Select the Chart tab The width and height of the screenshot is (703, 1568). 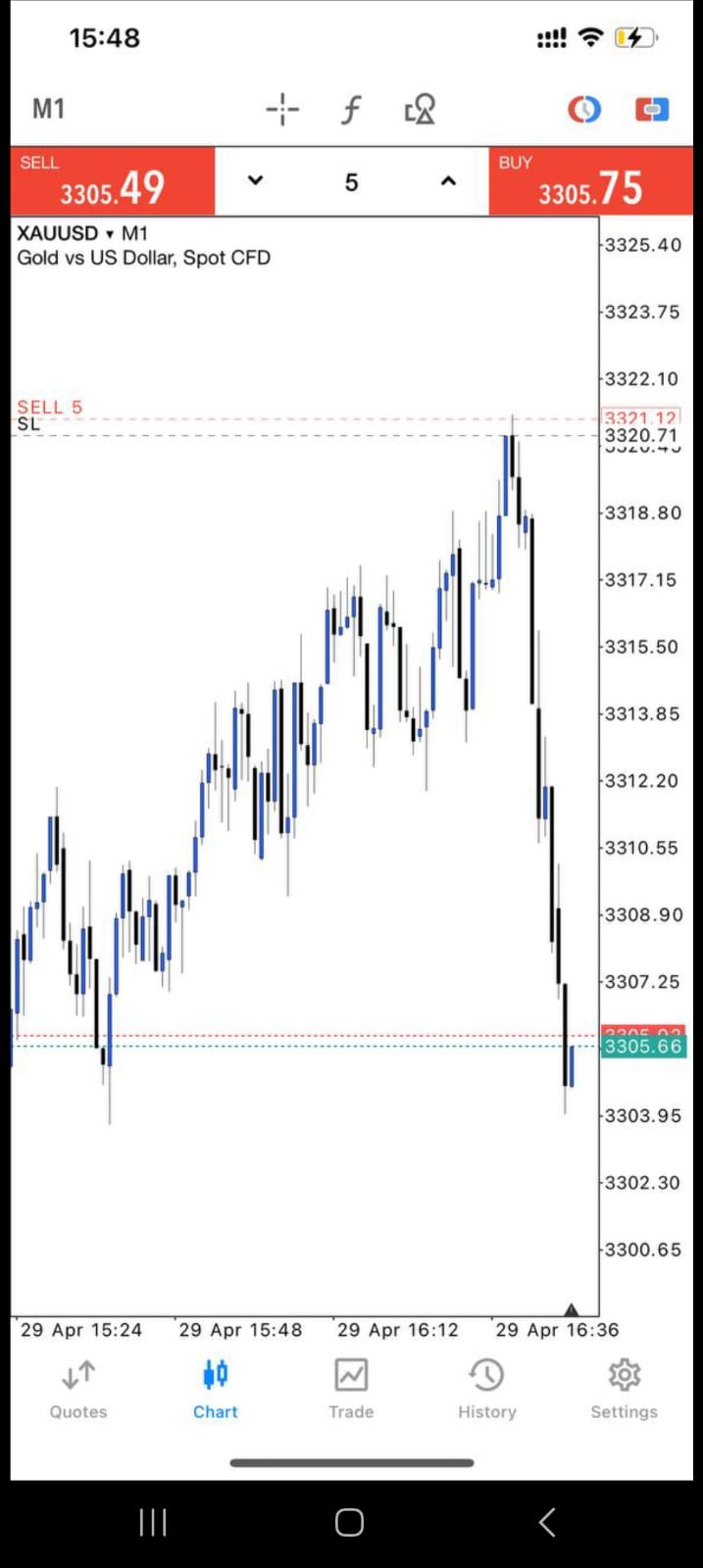pyautogui.click(x=215, y=1389)
